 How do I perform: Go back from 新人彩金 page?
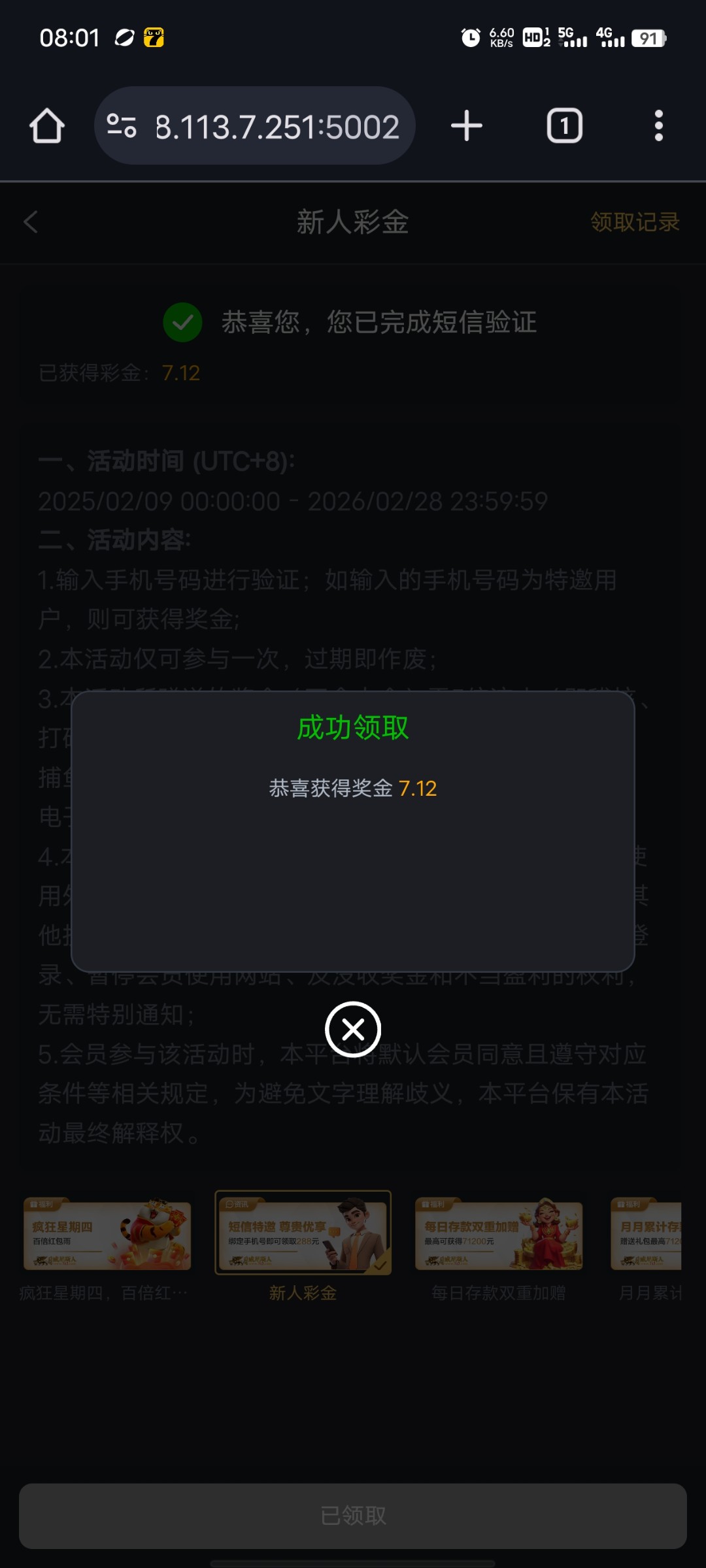[x=31, y=222]
